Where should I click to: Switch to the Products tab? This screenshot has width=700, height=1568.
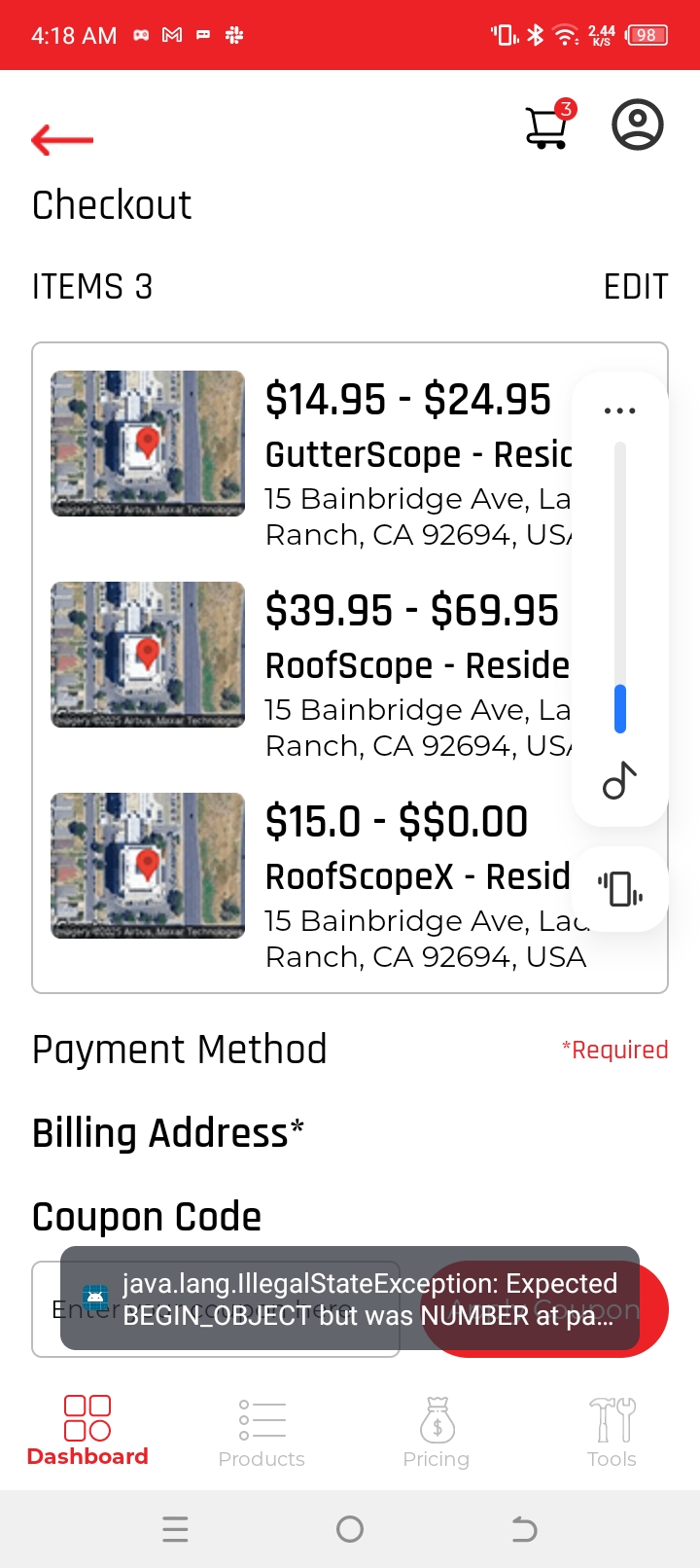[262, 1431]
